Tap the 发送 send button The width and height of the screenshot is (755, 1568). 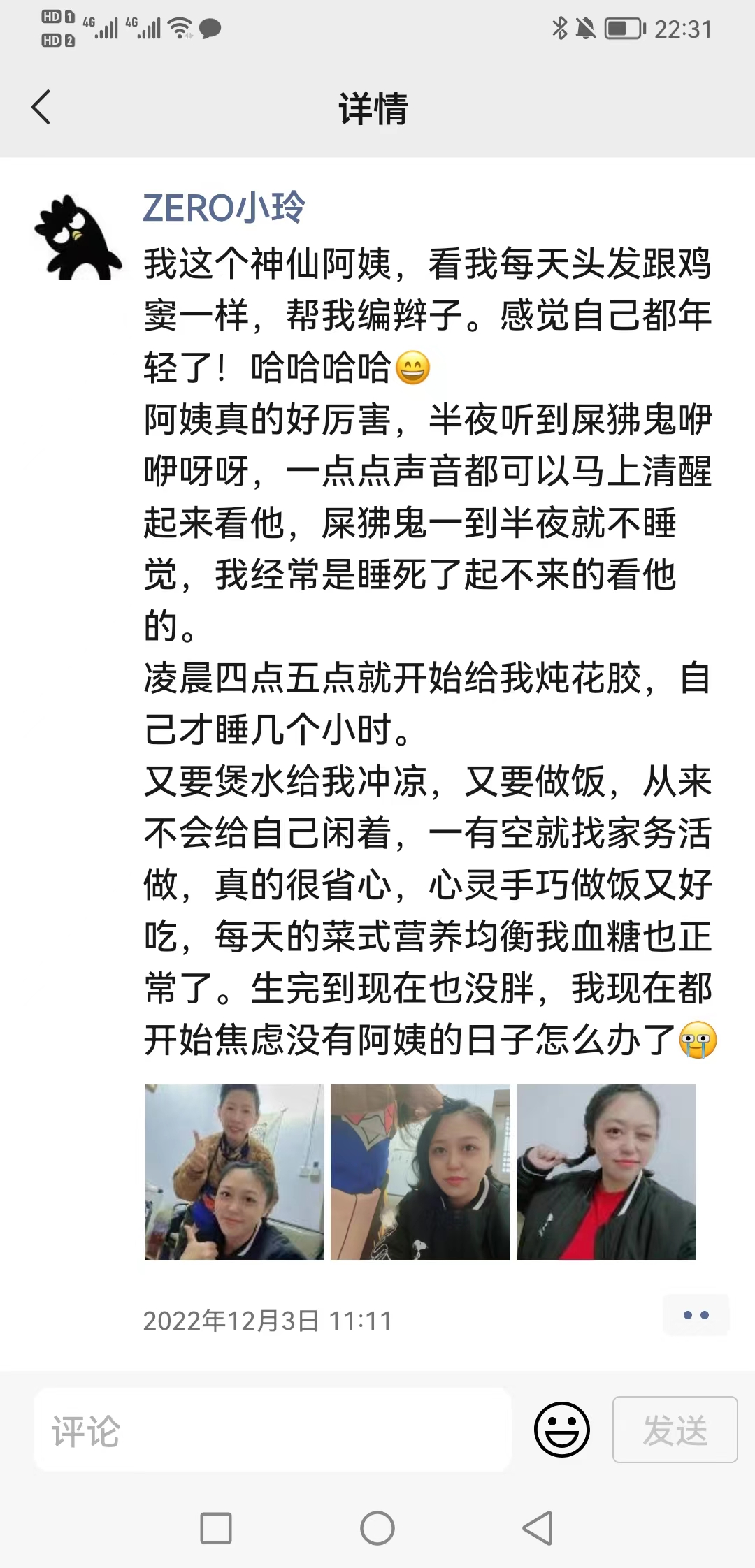(675, 1430)
